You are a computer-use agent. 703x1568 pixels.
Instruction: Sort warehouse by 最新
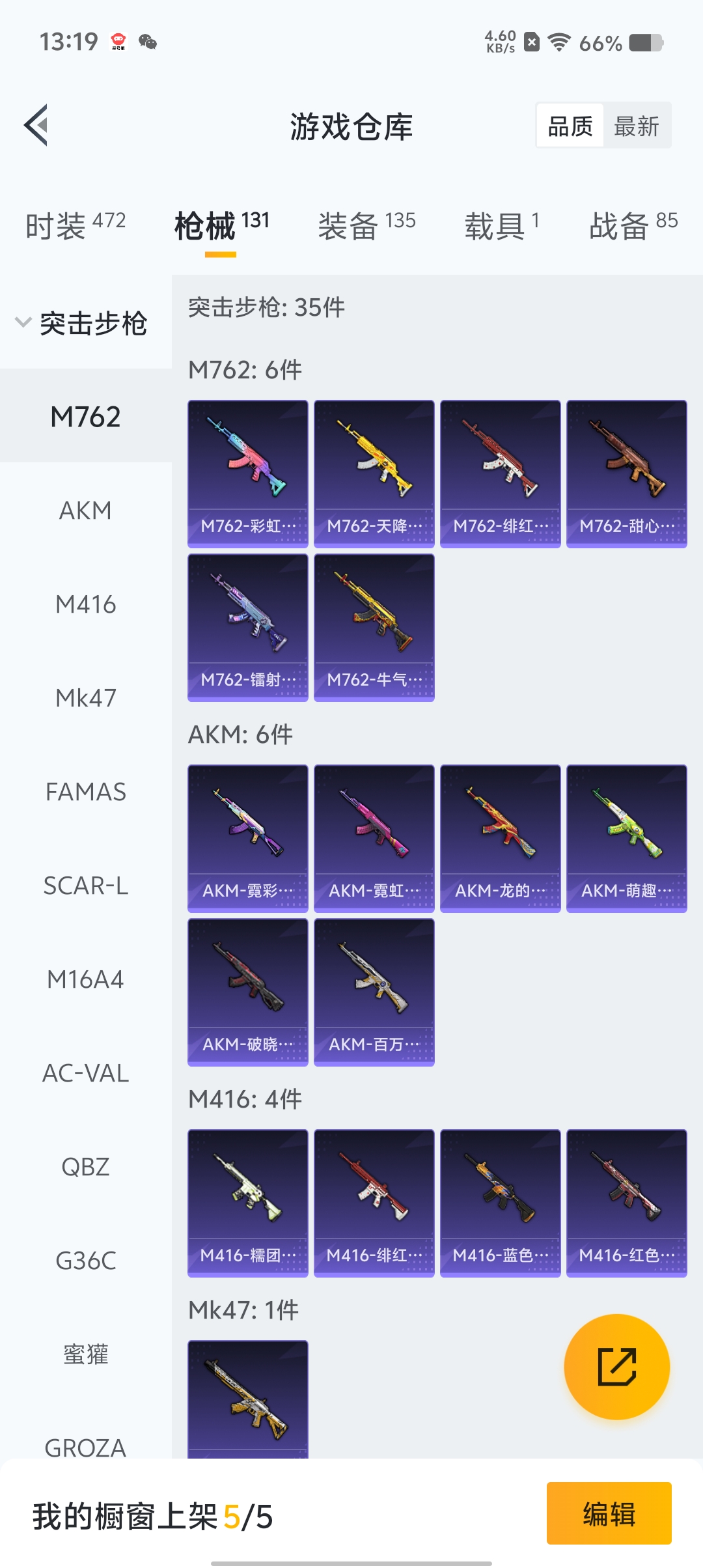(x=636, y=126)
